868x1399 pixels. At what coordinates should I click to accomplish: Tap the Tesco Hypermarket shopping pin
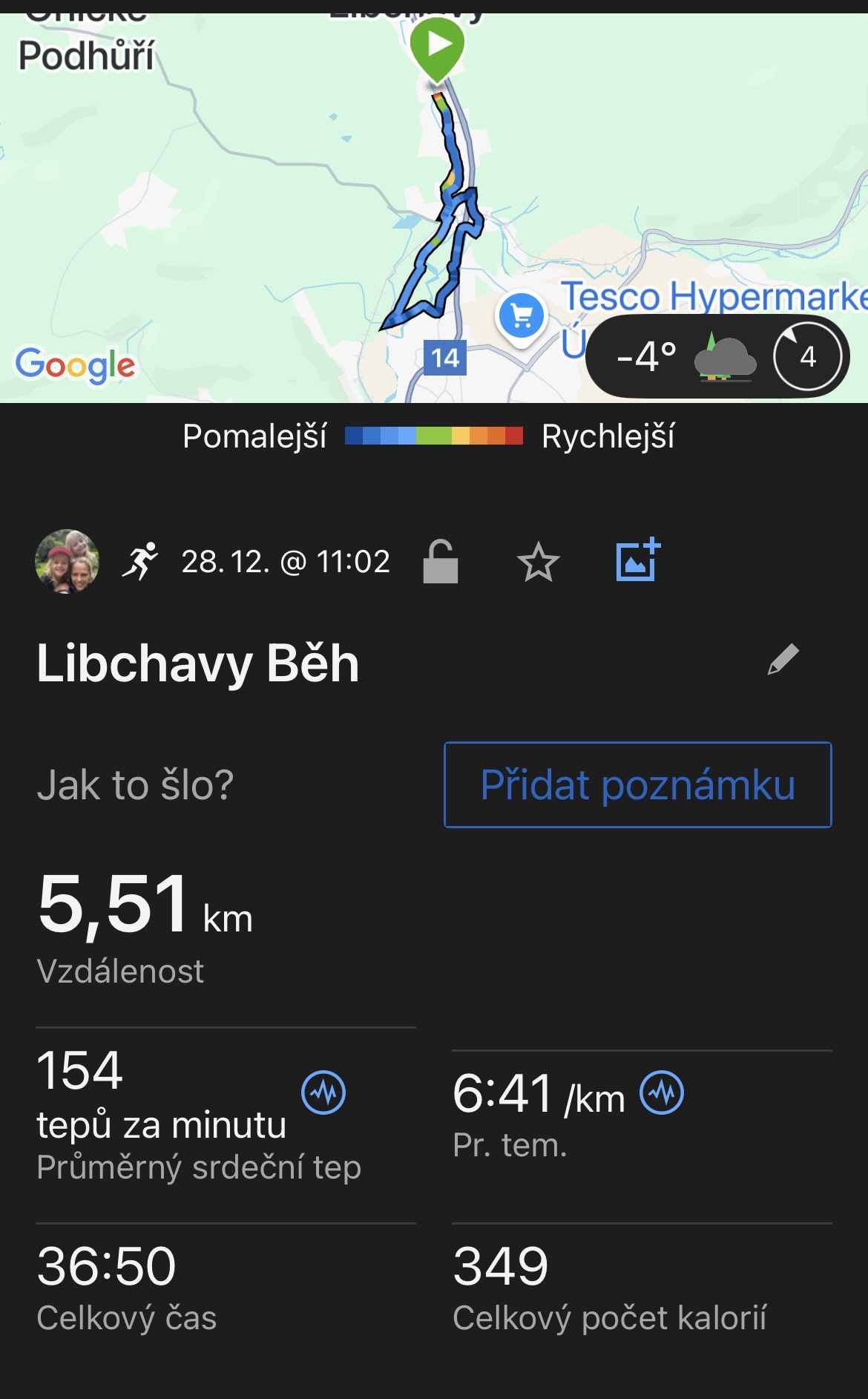pyautogui.click(x=522, y=317)
